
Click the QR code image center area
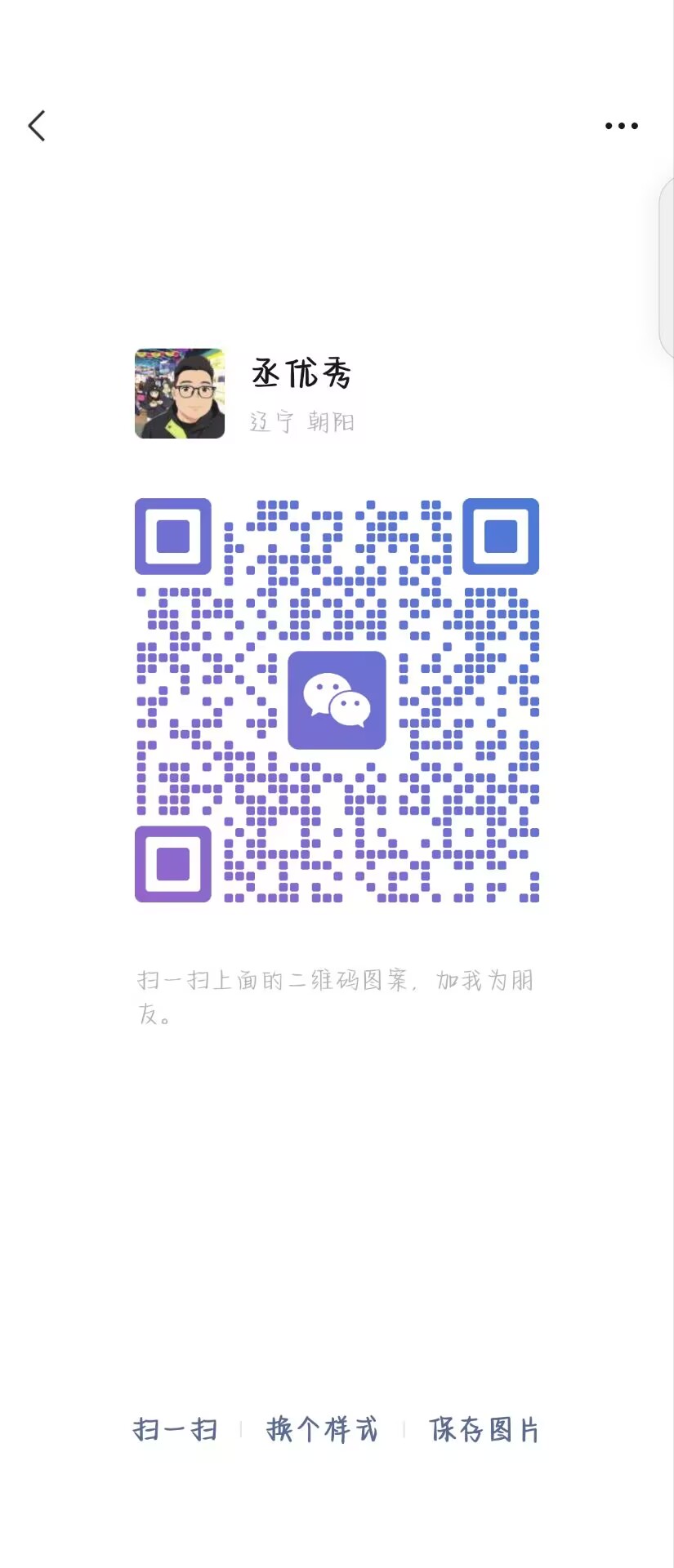[337, 700]
